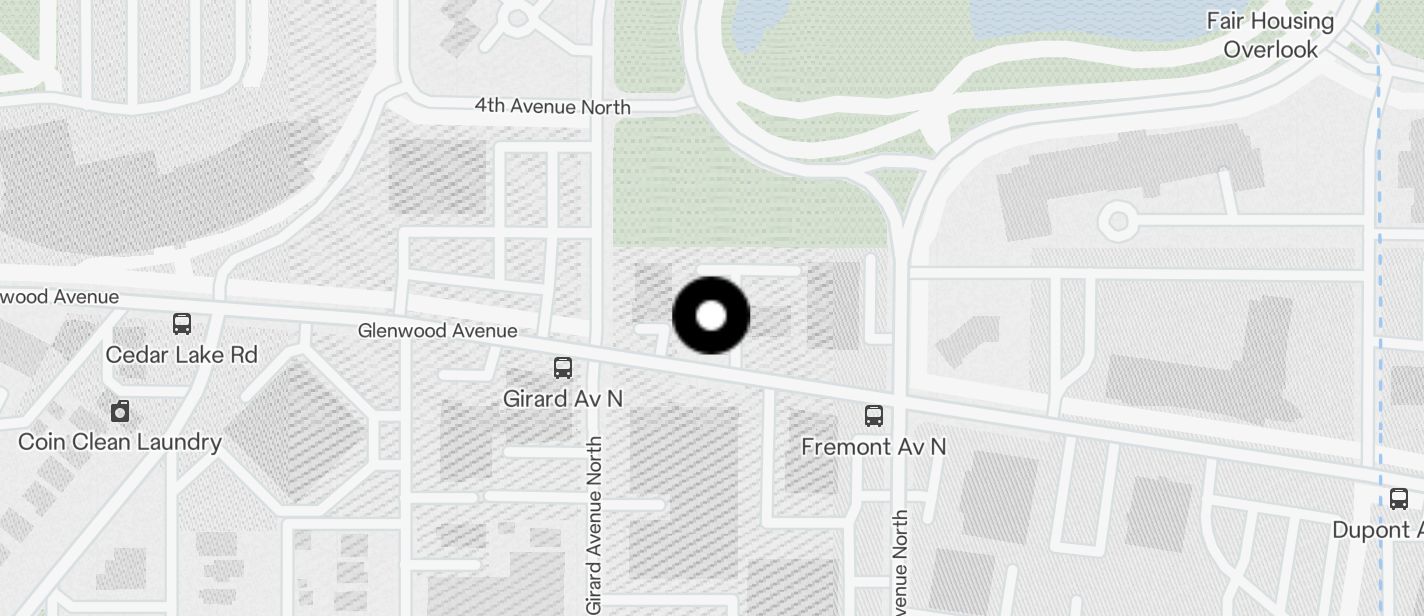Tap the current location marker pin
1424x616 pixels.
[711, 316]
